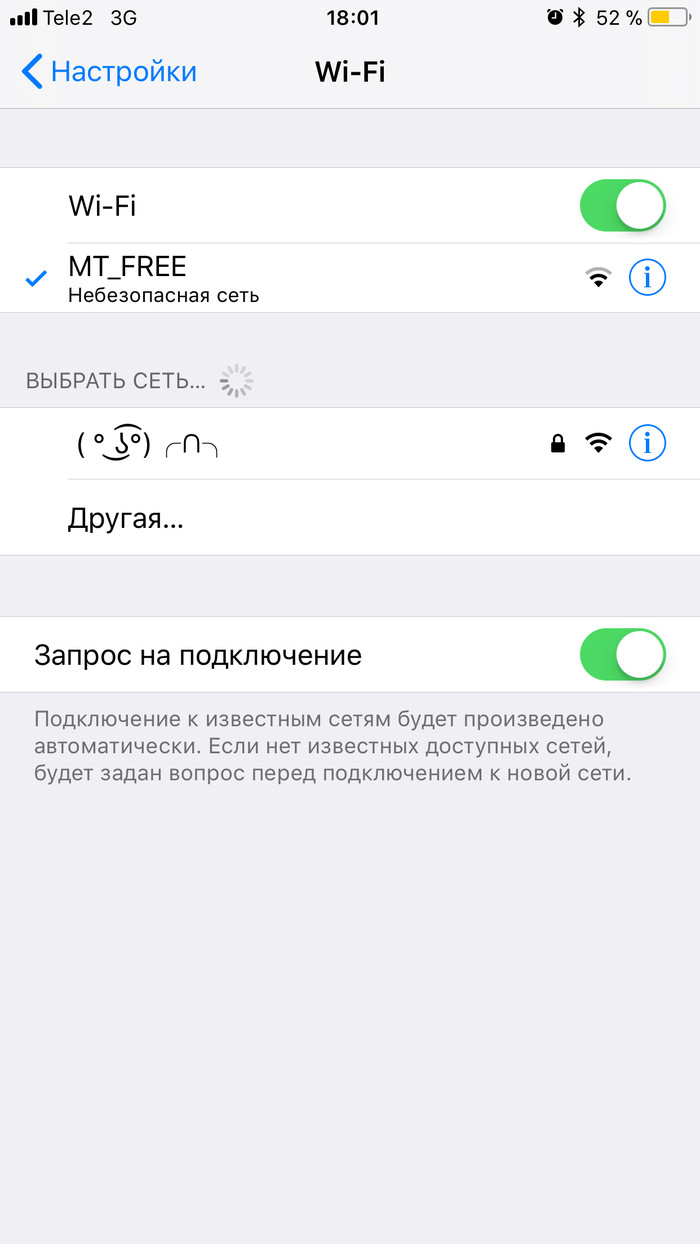700x1244 pixels.
Task: Open Другая… to add another network
Action: coord(126,518)
